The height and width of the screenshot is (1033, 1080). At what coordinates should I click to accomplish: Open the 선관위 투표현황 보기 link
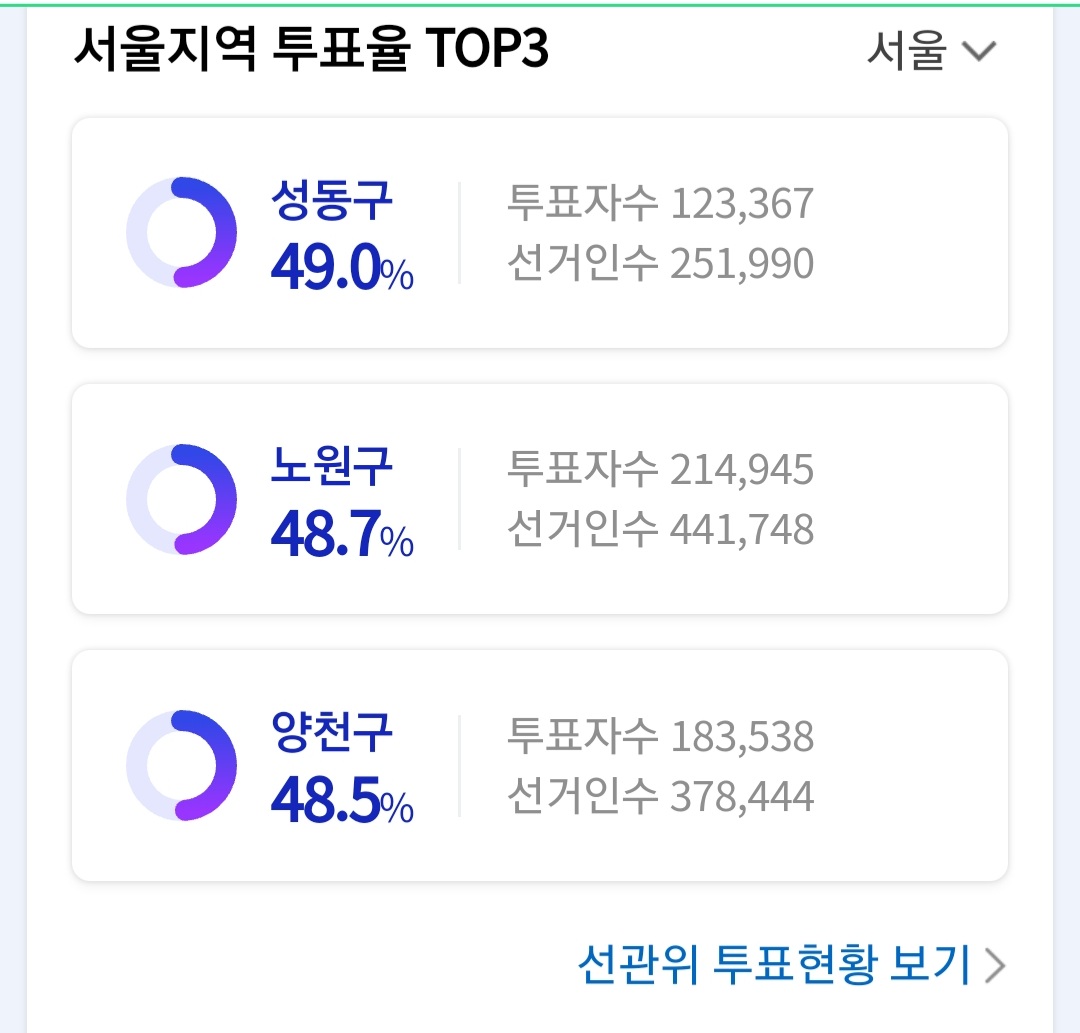(790, 965)
